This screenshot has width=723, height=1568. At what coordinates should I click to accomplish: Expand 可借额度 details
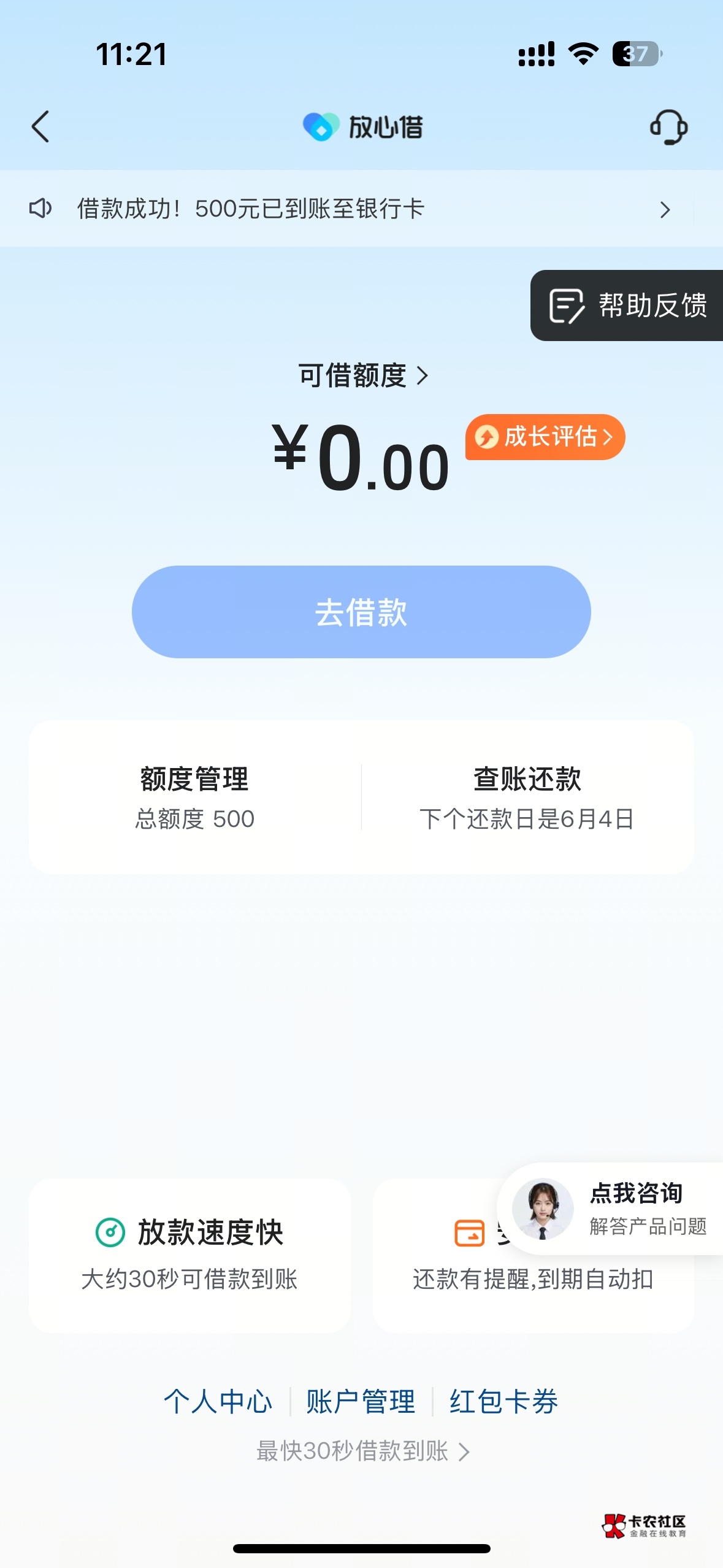click(362, 375)
